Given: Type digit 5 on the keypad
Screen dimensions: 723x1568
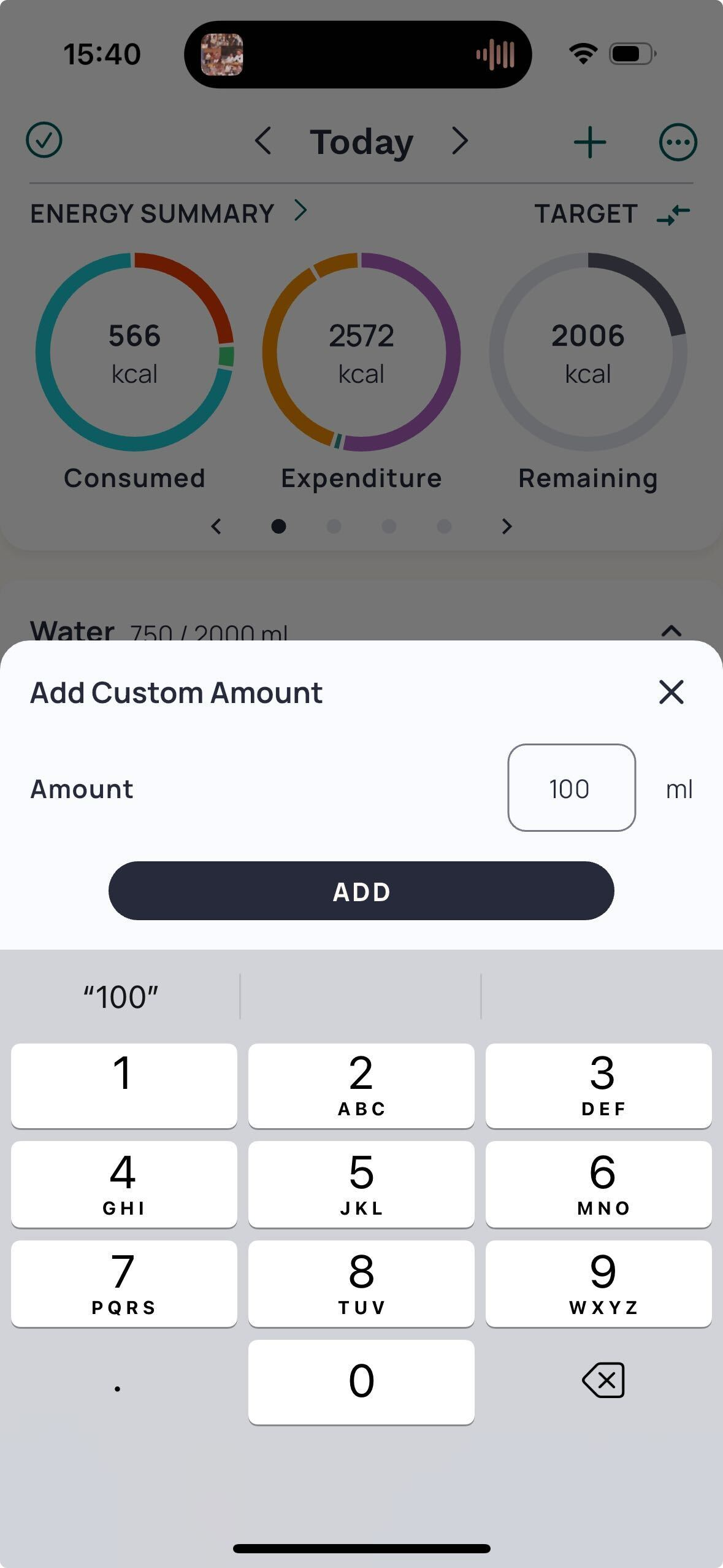Looking at the screenshot, I should [361, 1184].
